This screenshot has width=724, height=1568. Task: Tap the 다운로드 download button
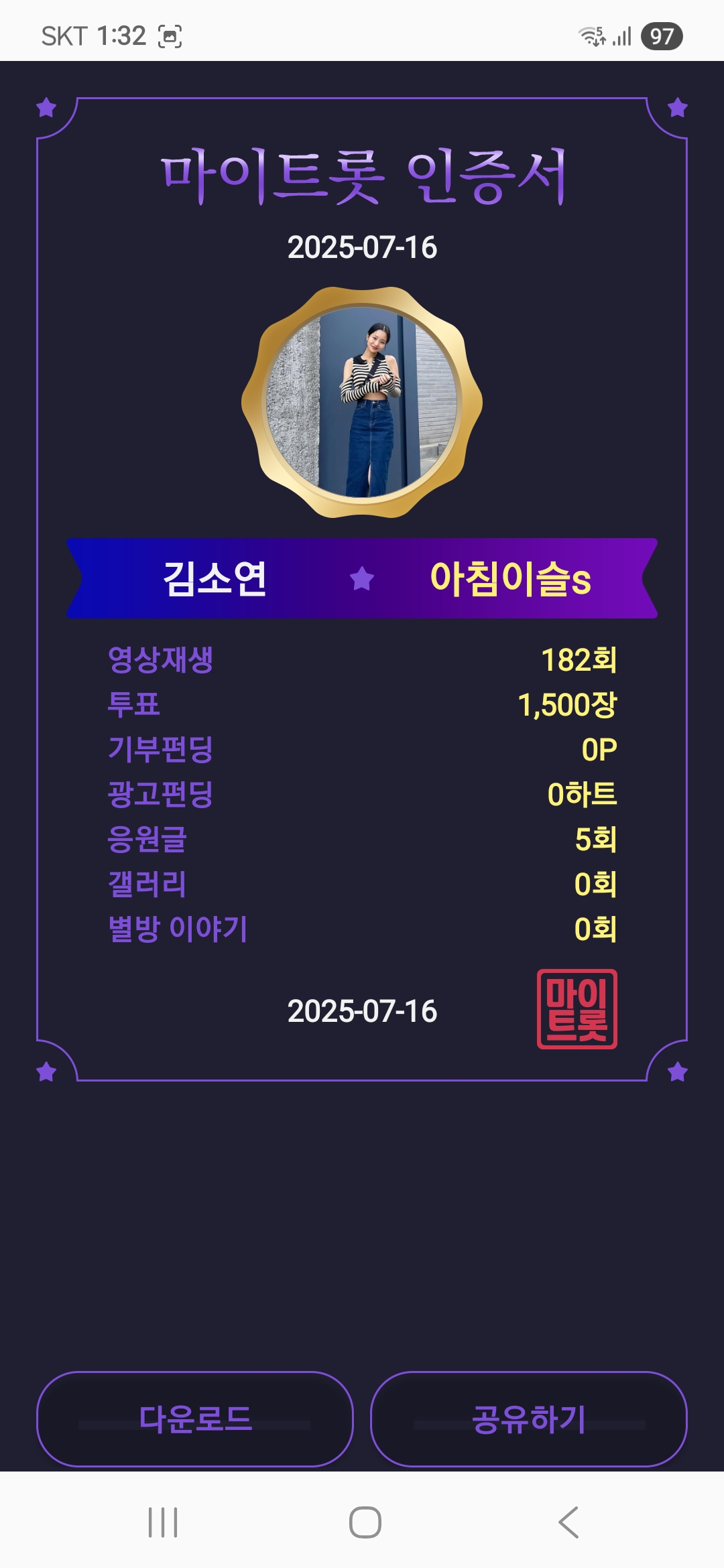click(194, 1419)
